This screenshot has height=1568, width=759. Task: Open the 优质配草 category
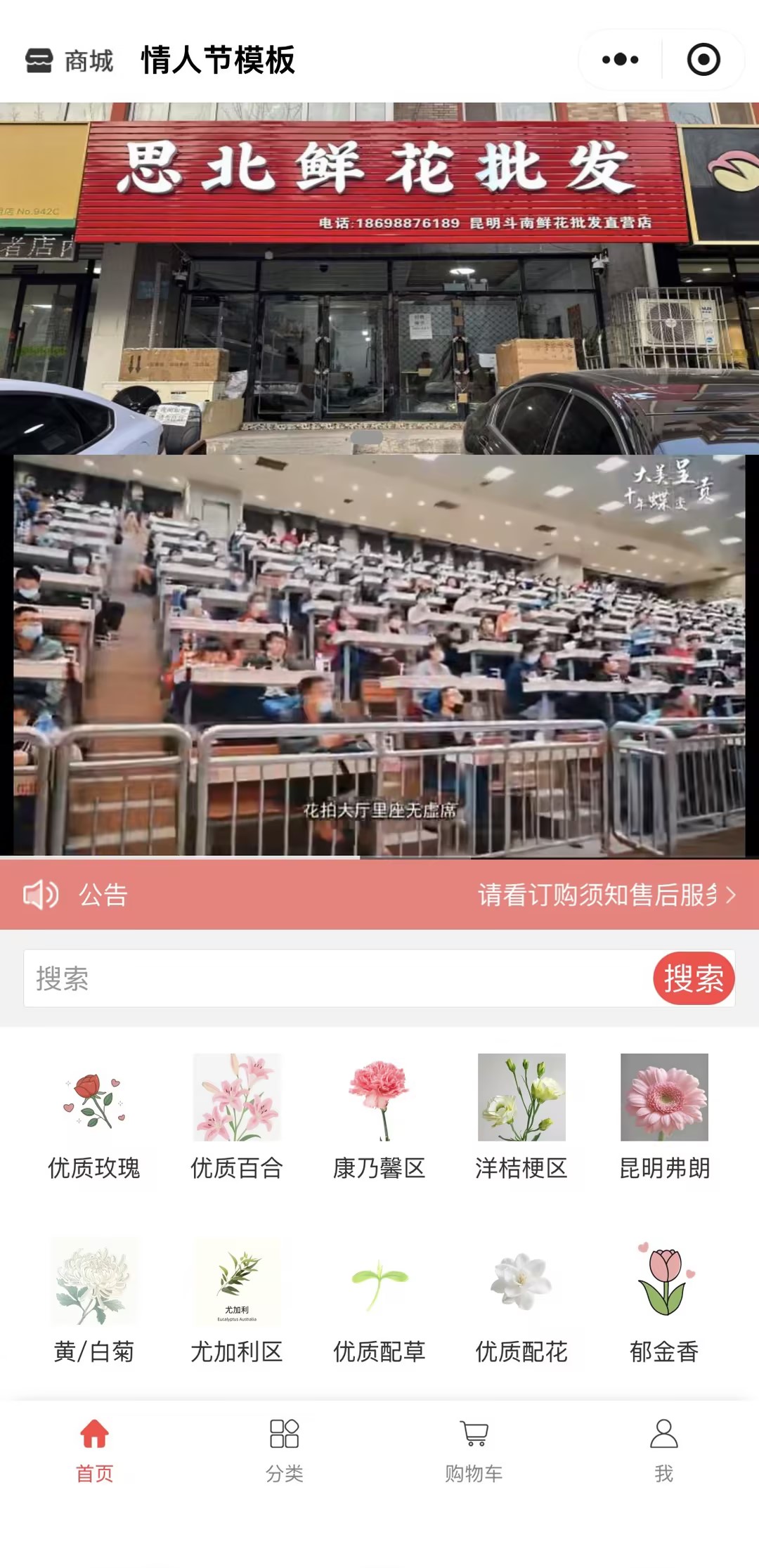379,1302
